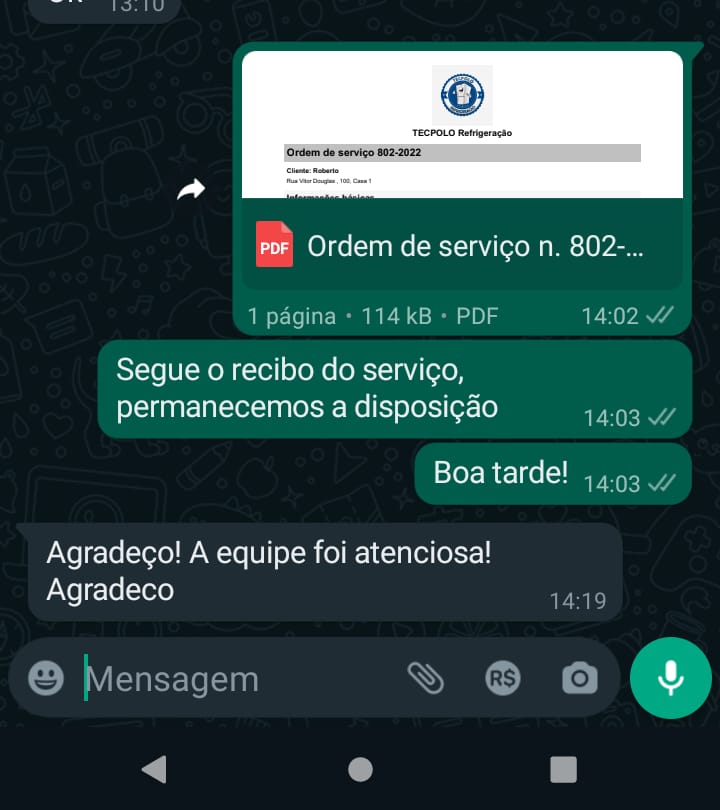Tap the system home button
The image size is (720, 810).
(x=360, y=768)
